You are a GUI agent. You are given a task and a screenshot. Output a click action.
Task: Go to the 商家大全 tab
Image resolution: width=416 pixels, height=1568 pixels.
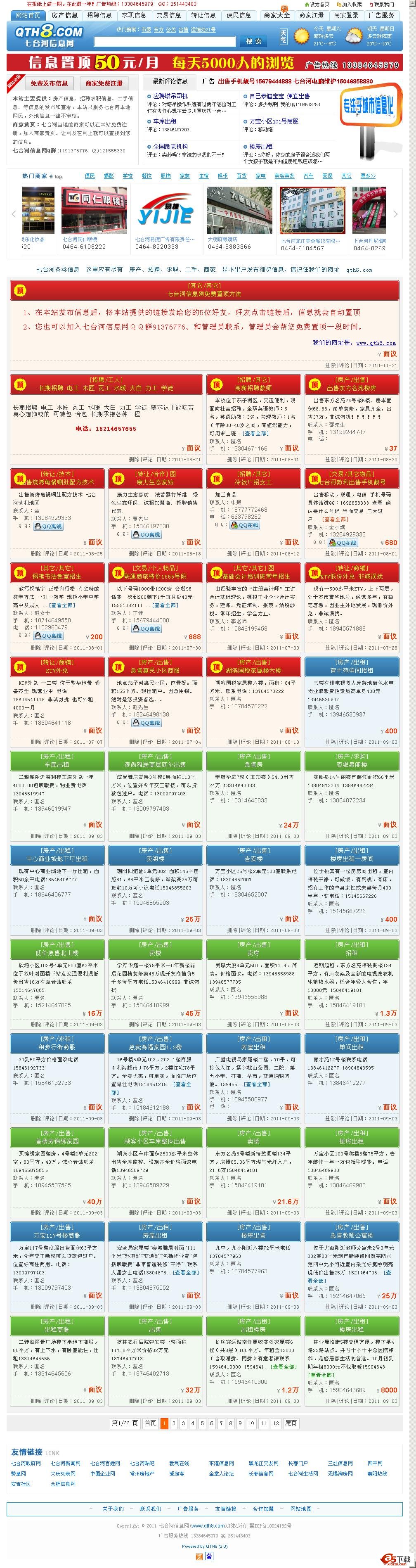tap(277, 15)
